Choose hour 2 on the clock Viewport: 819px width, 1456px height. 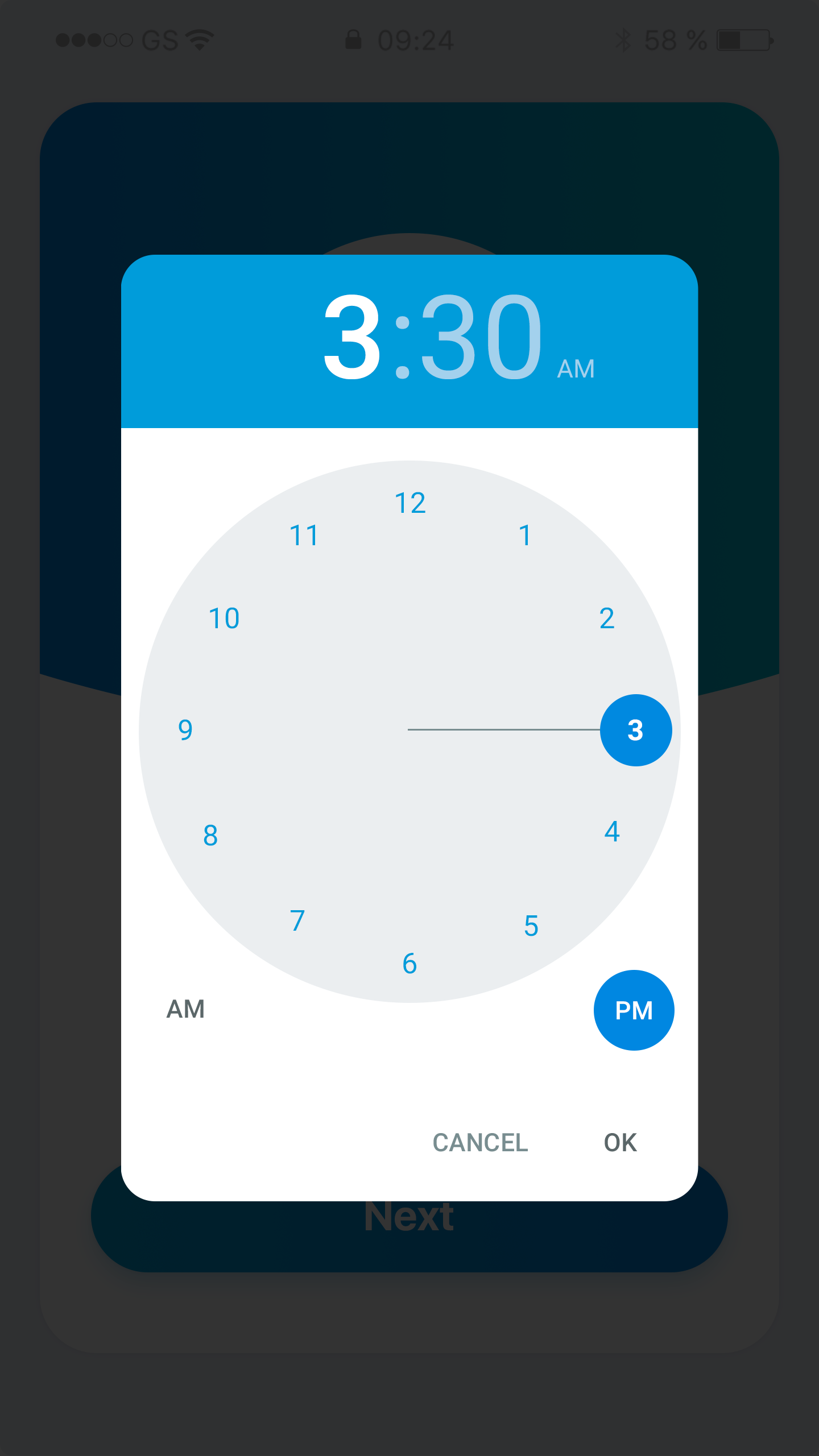point(607,619)
